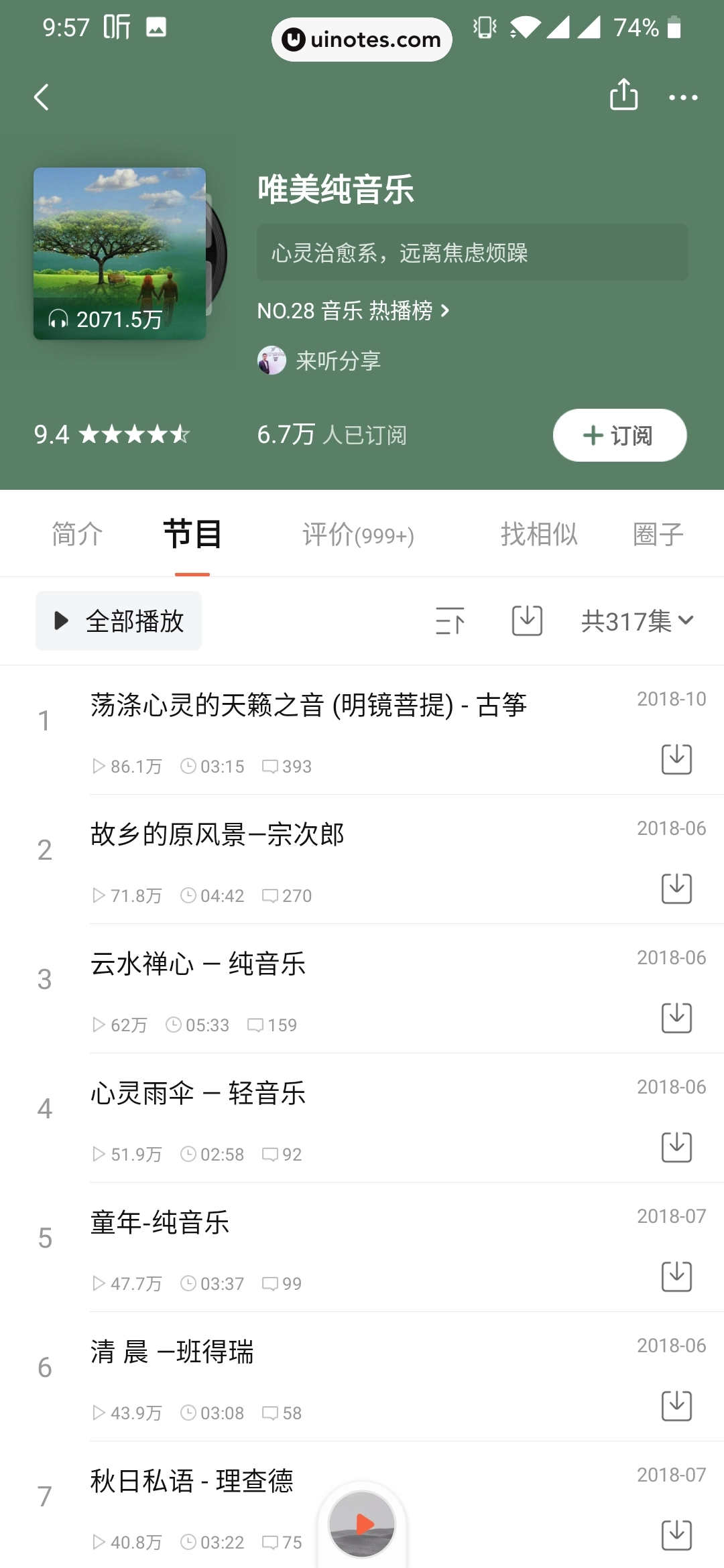Share the album via the share icon
724x1568 pixels.
[x=624, y=96]
